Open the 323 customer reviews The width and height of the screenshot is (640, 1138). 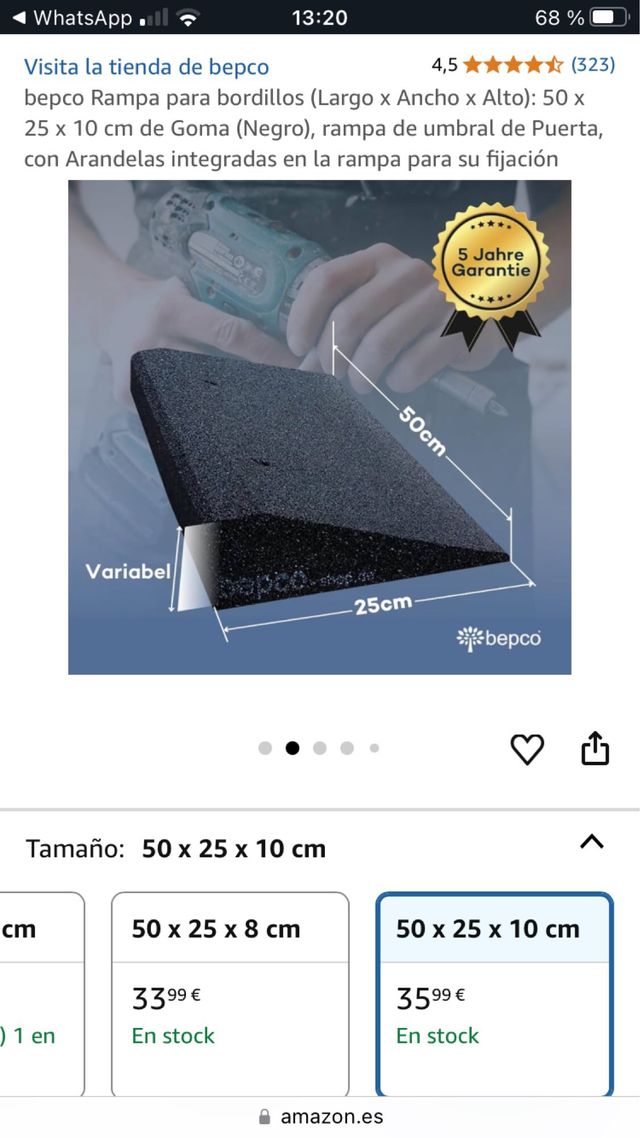[x=592, y=66]
